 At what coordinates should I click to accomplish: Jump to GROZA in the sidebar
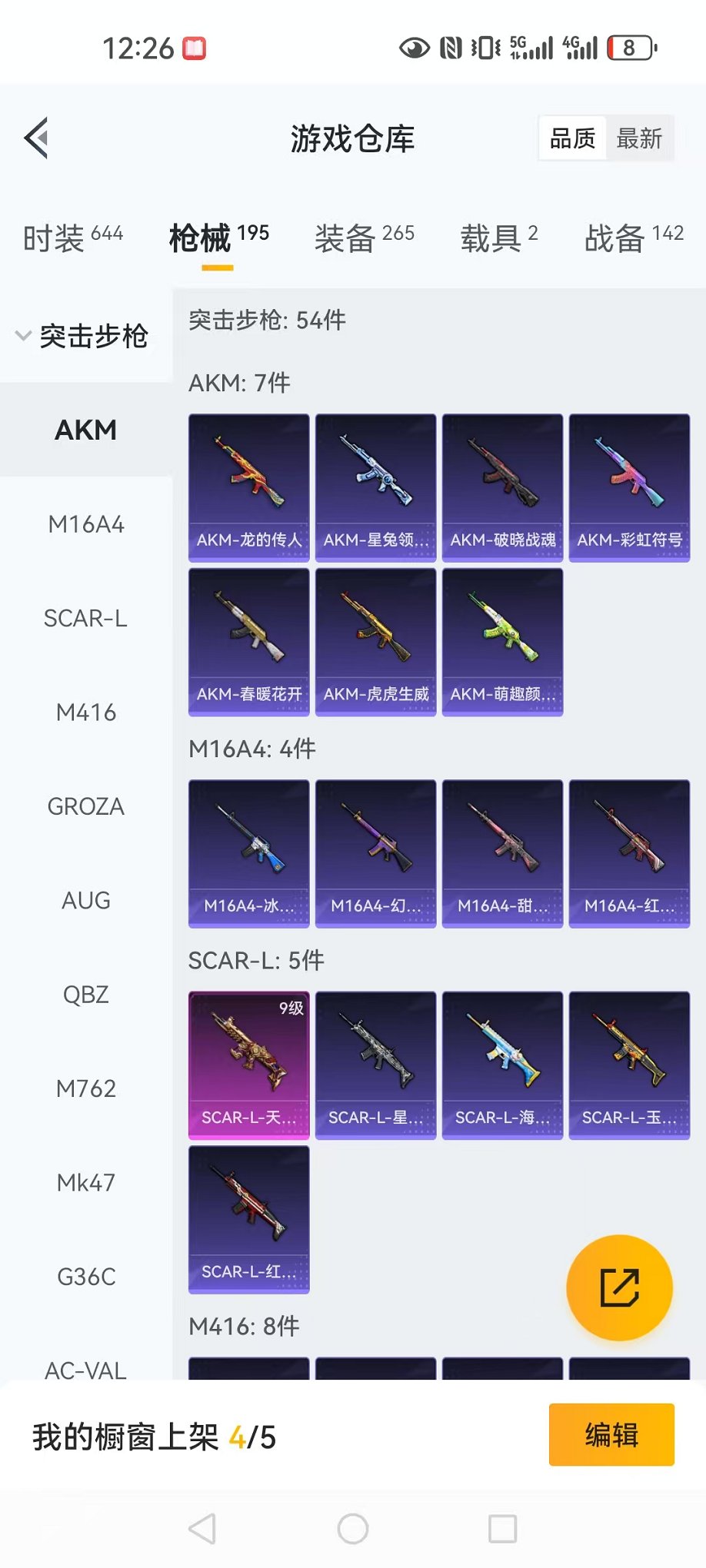click(86, 806)
